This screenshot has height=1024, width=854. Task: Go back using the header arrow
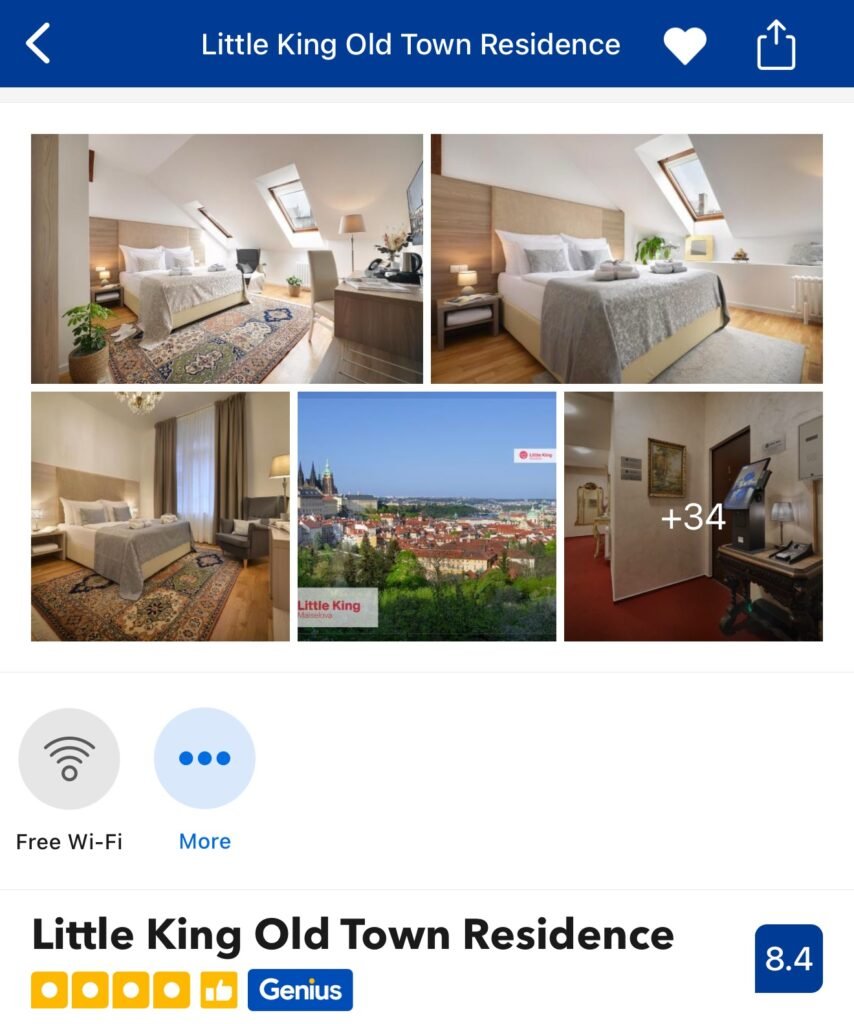click(x=38, y=44)
